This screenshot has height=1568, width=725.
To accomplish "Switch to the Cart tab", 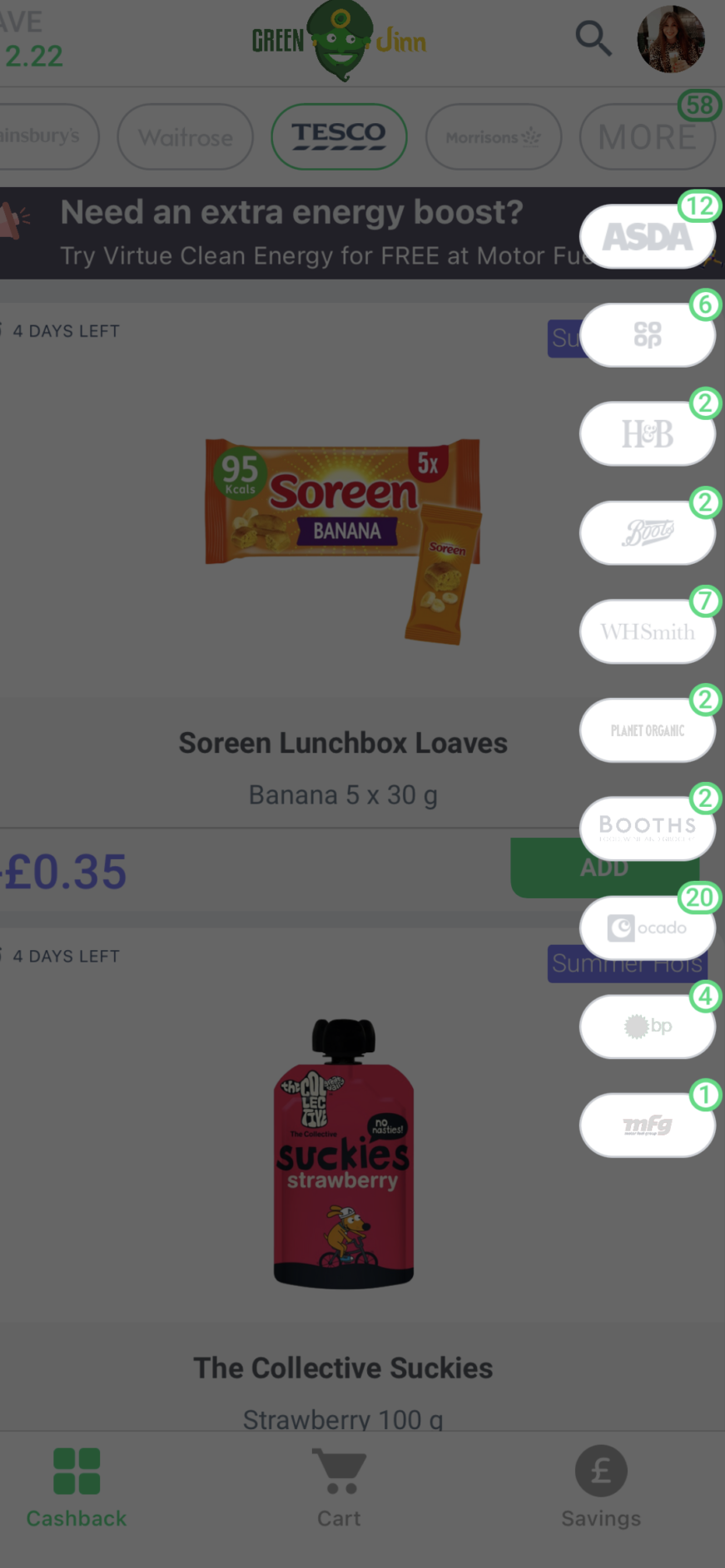I will click(x=339, y=1489).
